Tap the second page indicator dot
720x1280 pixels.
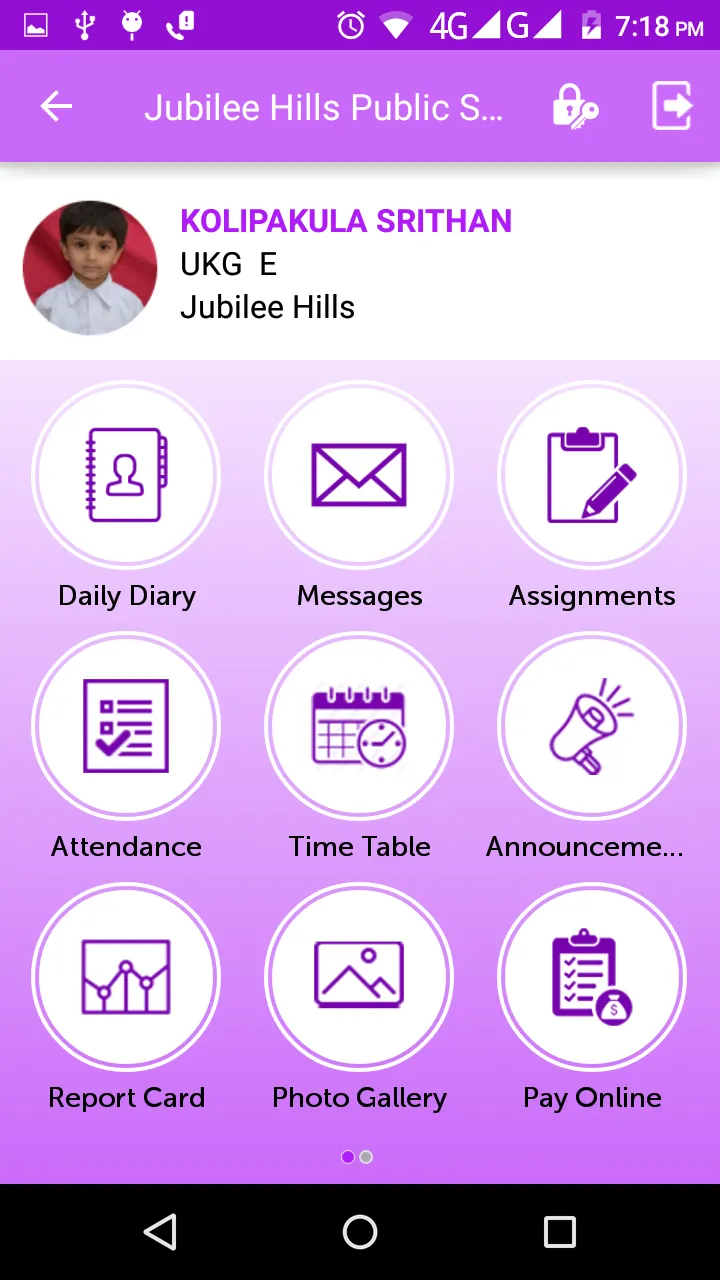366,1157
